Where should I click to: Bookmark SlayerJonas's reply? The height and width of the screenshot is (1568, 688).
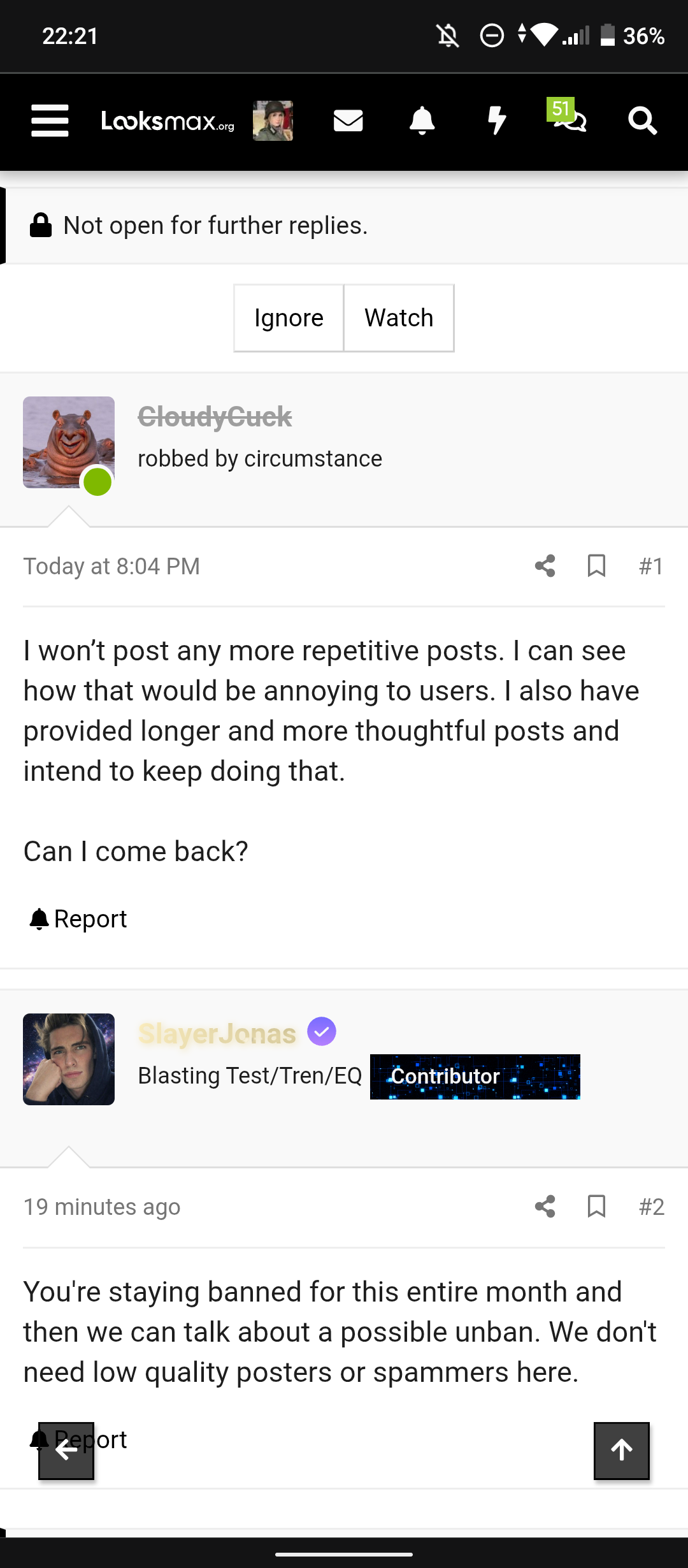pos(596,1206)
